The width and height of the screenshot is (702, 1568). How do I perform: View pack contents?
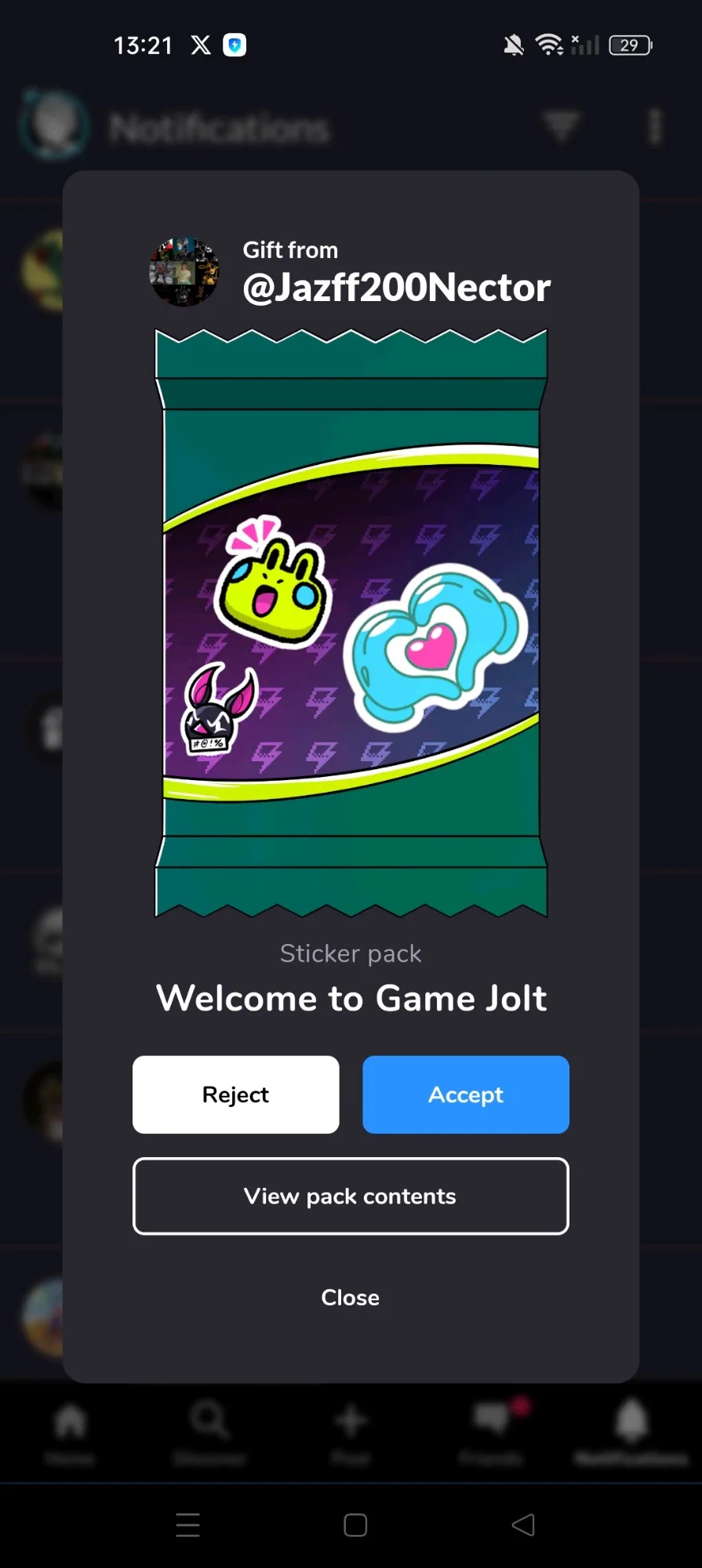tap(351, 1196)
